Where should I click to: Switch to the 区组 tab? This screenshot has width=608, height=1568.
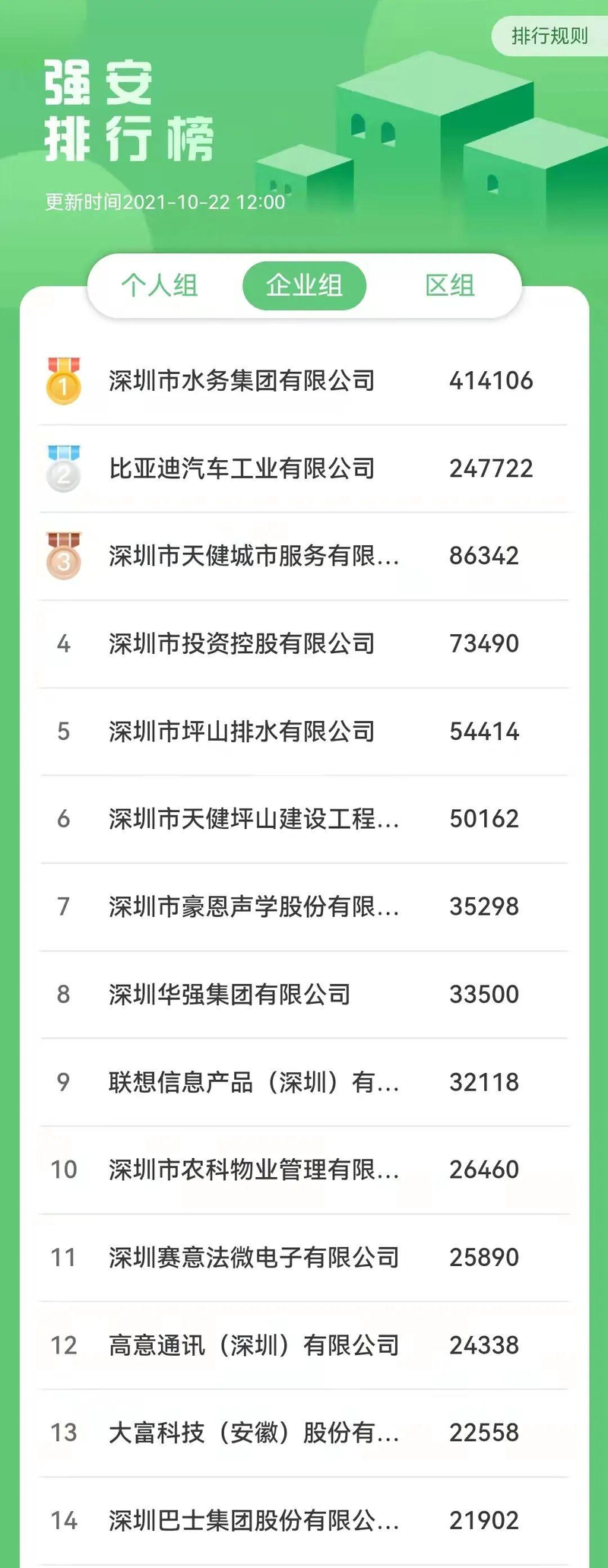pyautogui.click(x=450, y=287)
